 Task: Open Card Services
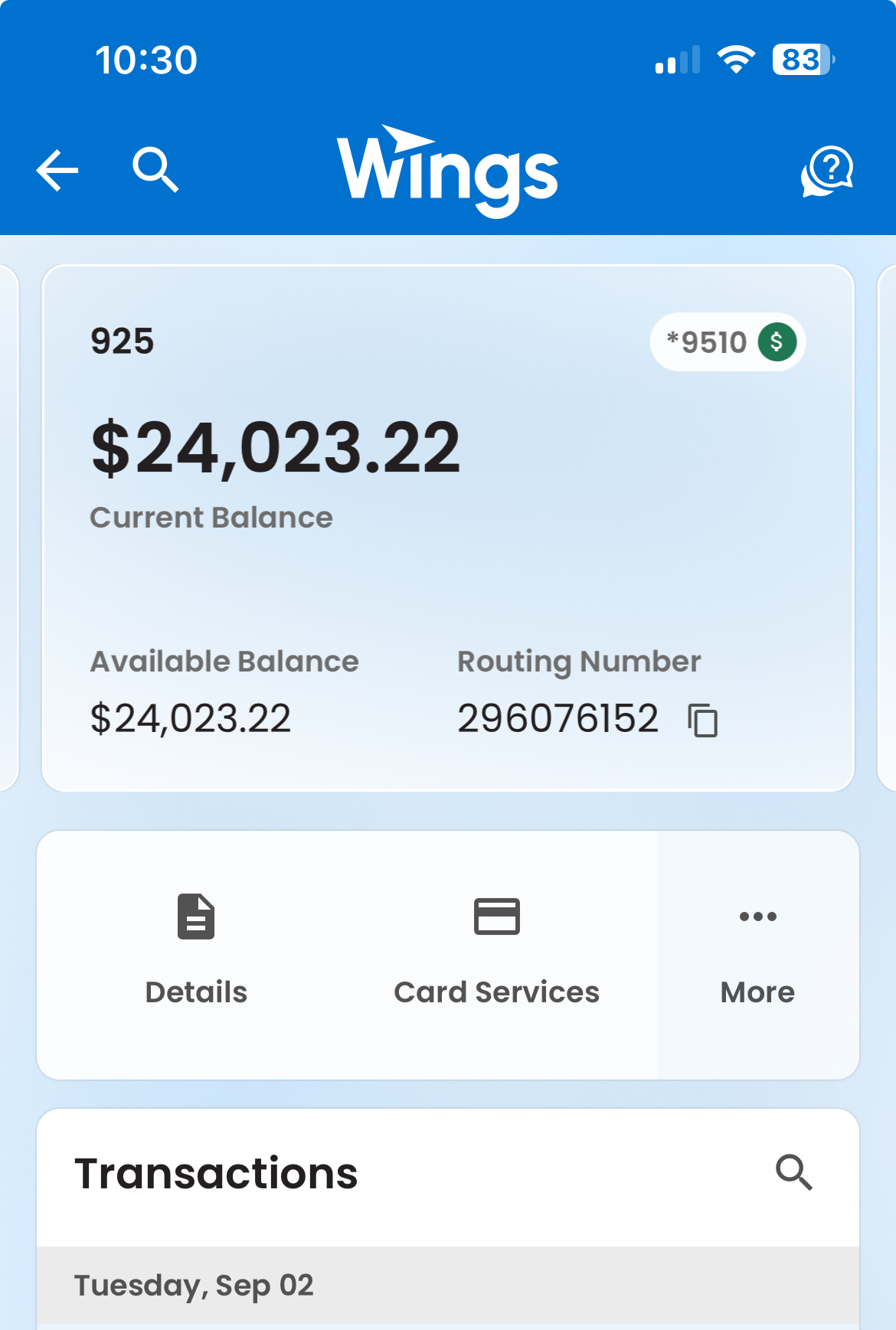496,949
